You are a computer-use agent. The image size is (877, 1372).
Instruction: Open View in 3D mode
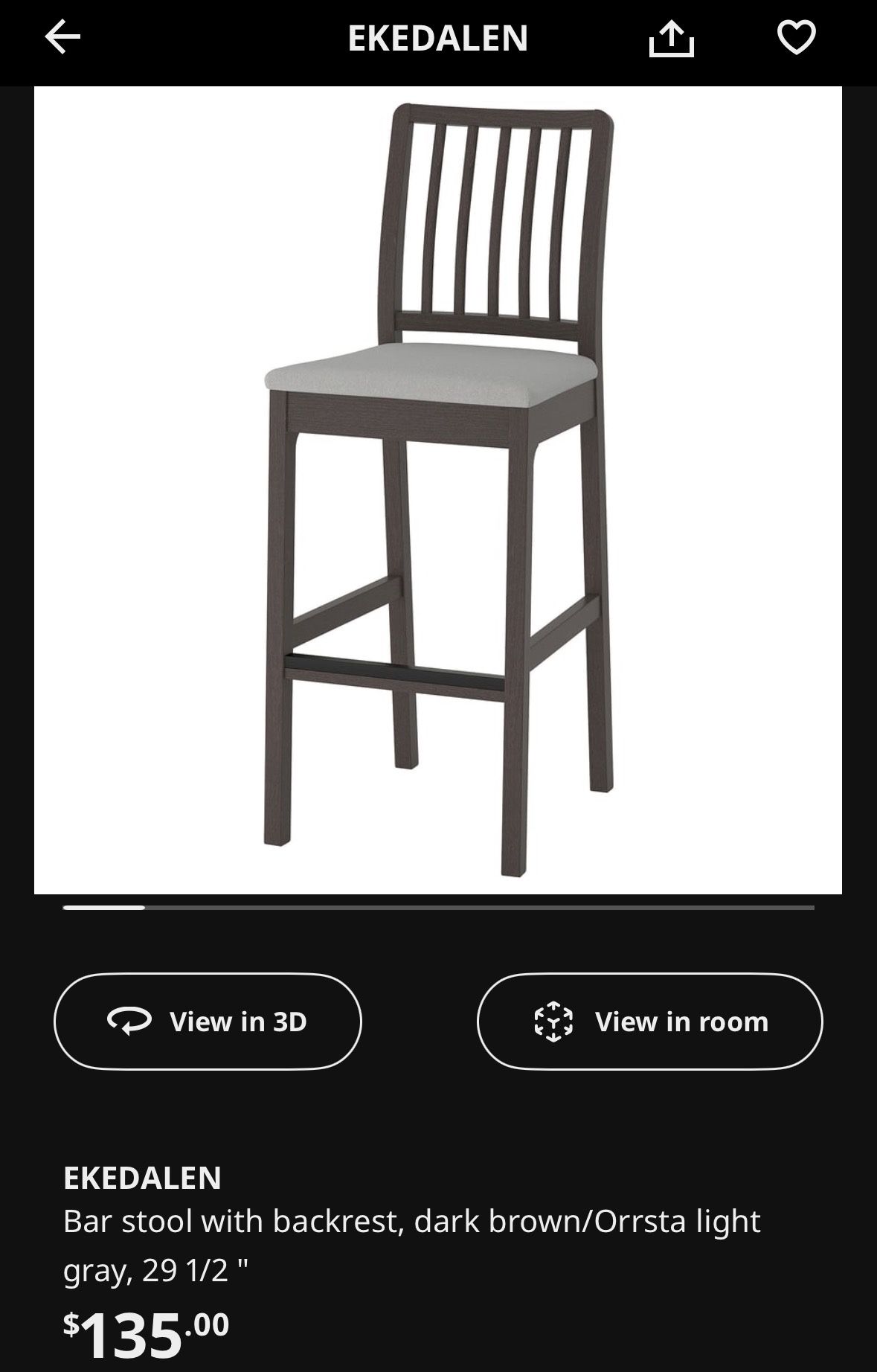click(207, 1022)
